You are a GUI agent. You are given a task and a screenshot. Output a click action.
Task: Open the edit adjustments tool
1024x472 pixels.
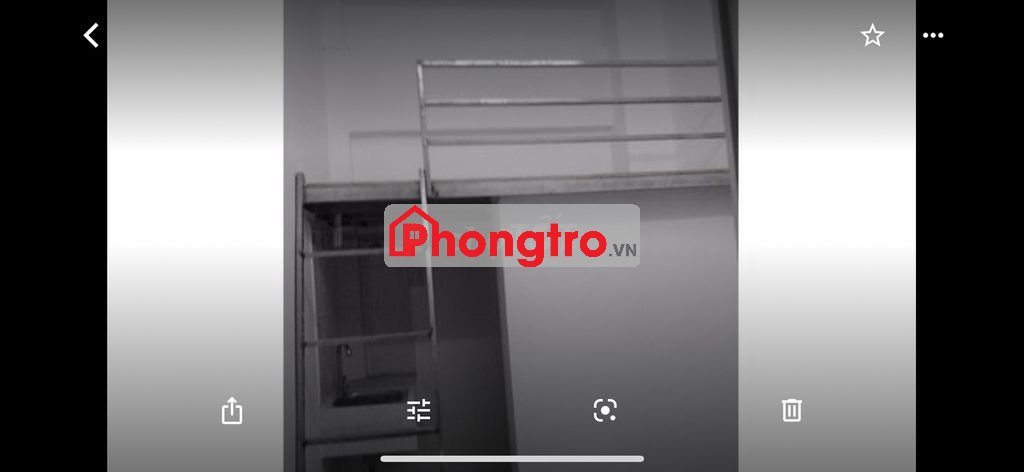click(419, 411)
